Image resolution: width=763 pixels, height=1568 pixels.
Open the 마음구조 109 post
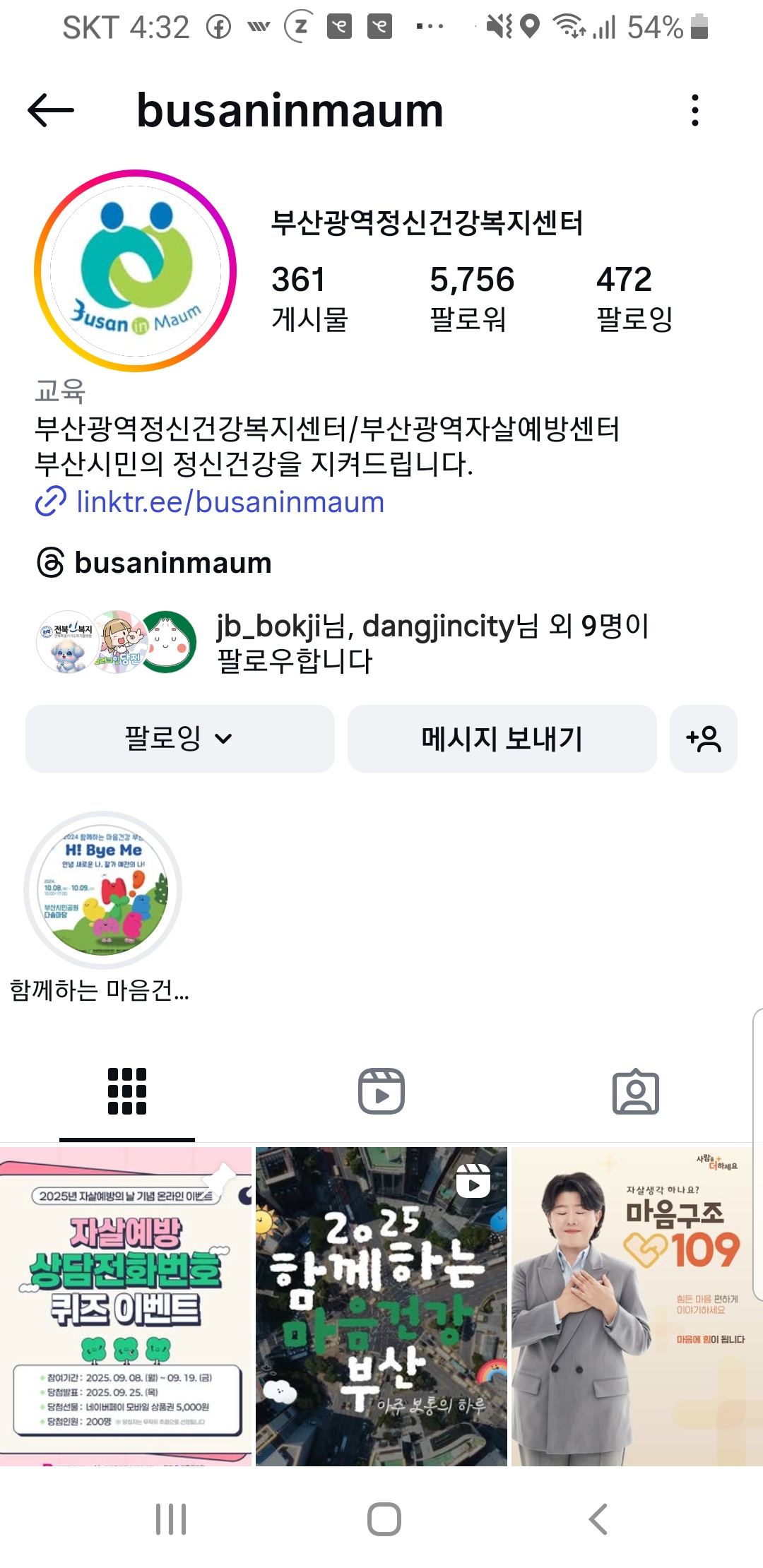tap(636, 1305)
